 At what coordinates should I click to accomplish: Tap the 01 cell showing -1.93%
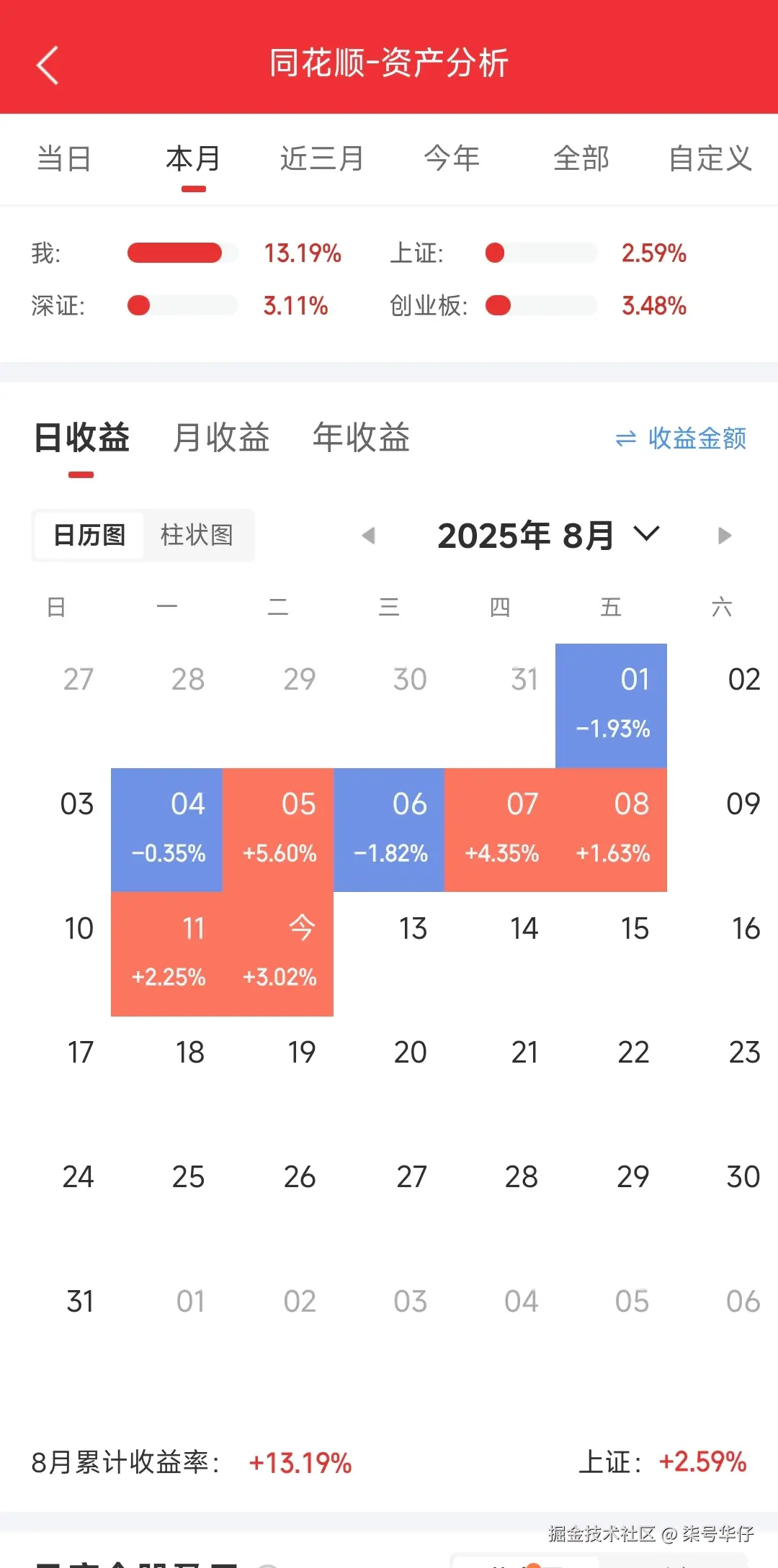click(x=611, y=706)
